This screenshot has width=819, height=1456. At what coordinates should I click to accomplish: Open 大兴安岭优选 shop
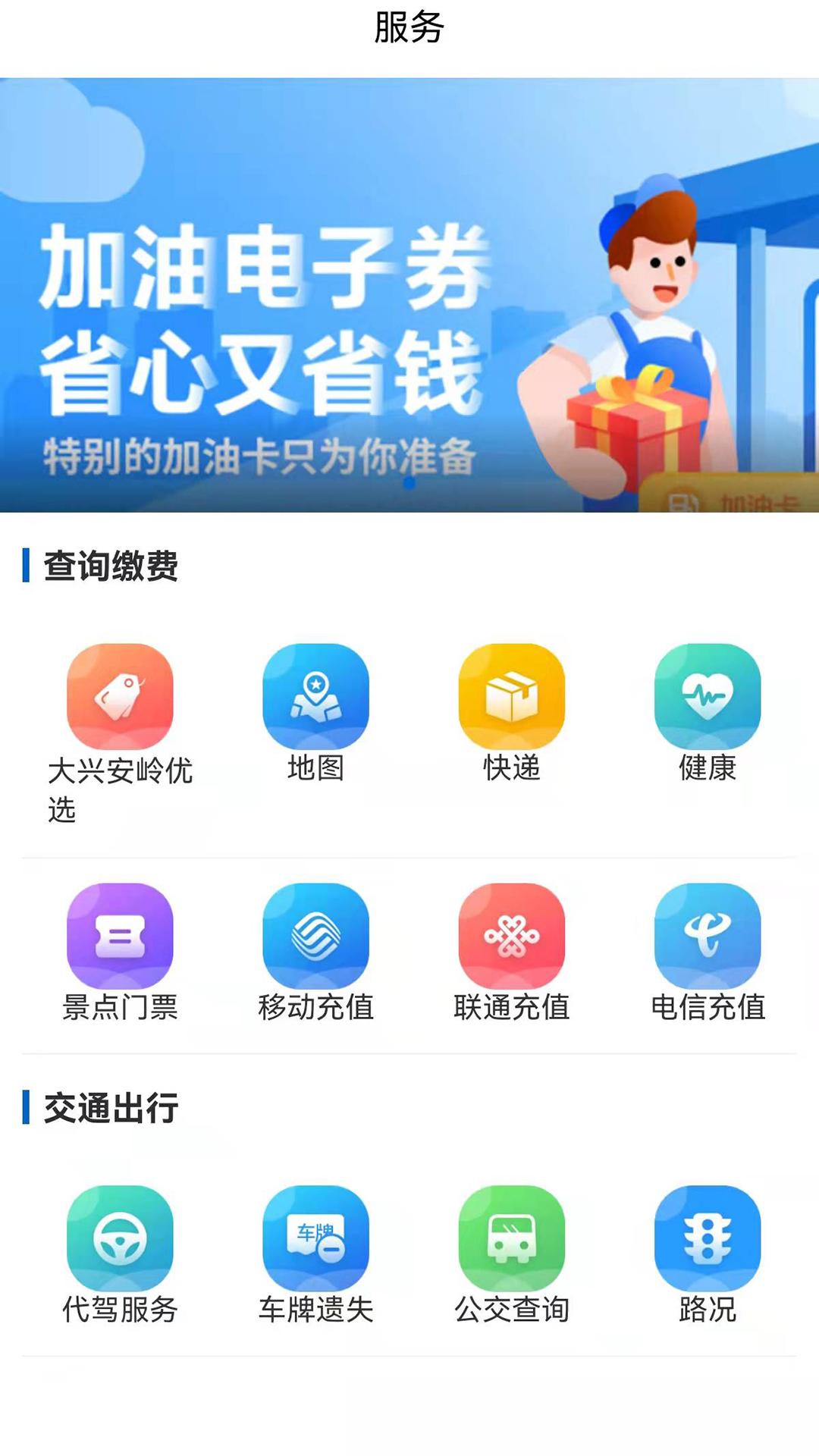(120, 696)
